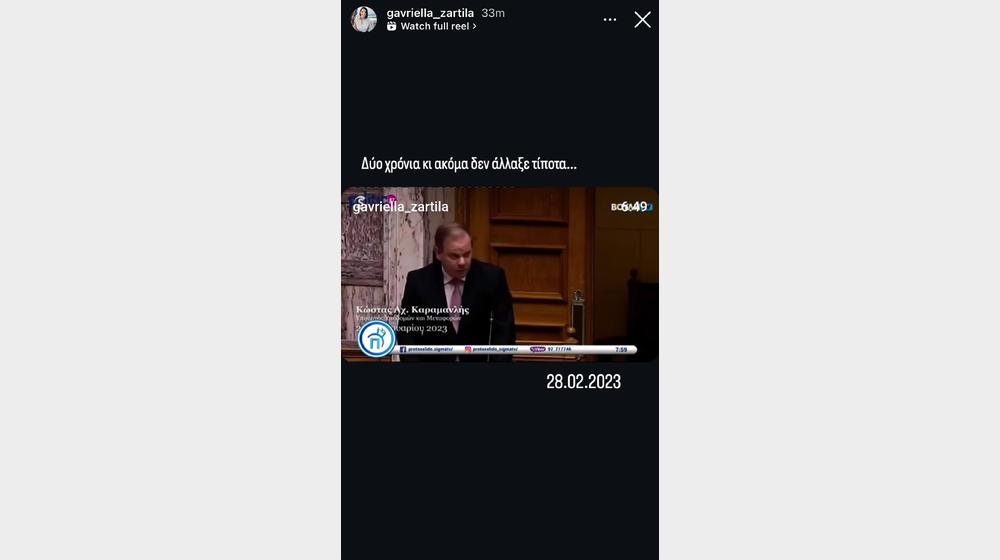This screenshot has width=1000, height=560.
Task: Open the shared reel video preview
Action: 500,275
